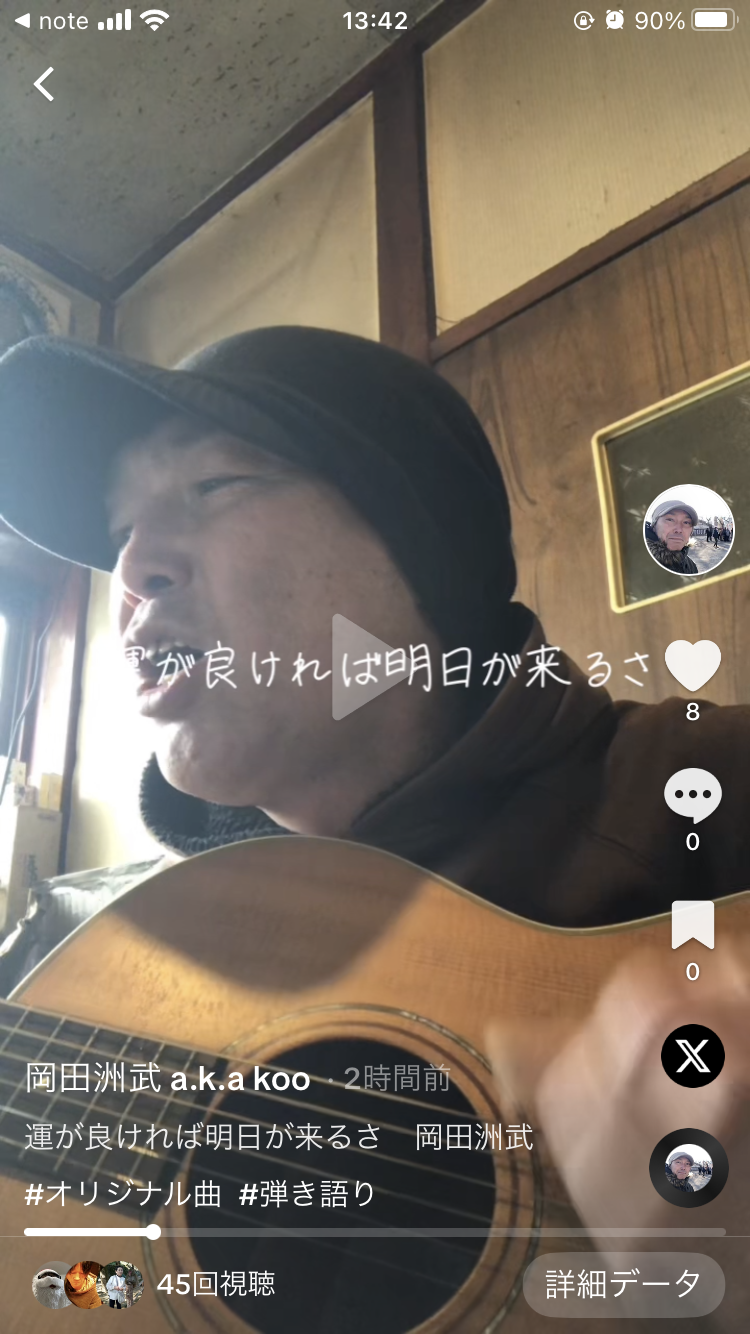Tap the 45回視聴 view counter

click(x=218, y=1284)
